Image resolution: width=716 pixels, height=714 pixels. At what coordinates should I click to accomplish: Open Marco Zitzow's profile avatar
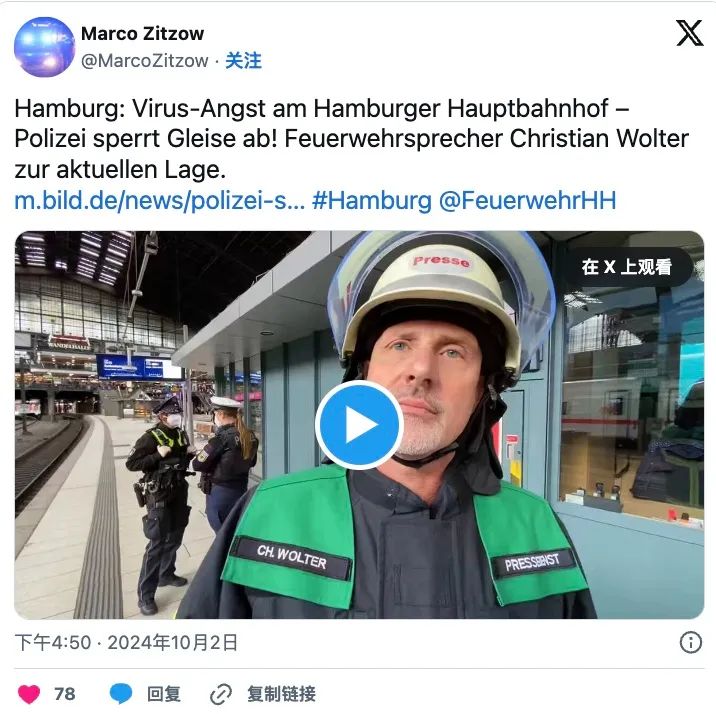44,47
